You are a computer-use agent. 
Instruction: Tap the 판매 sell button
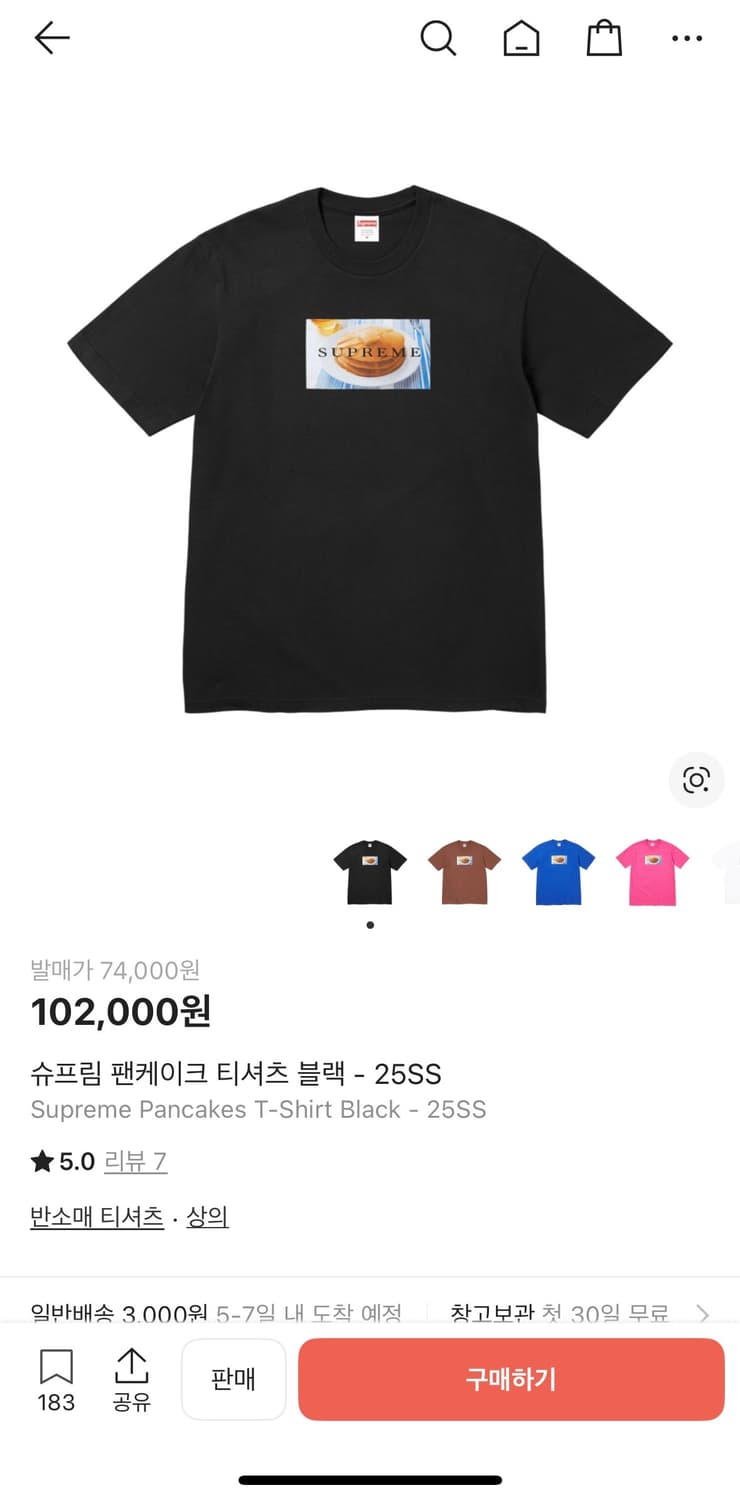coord(233,1379)
